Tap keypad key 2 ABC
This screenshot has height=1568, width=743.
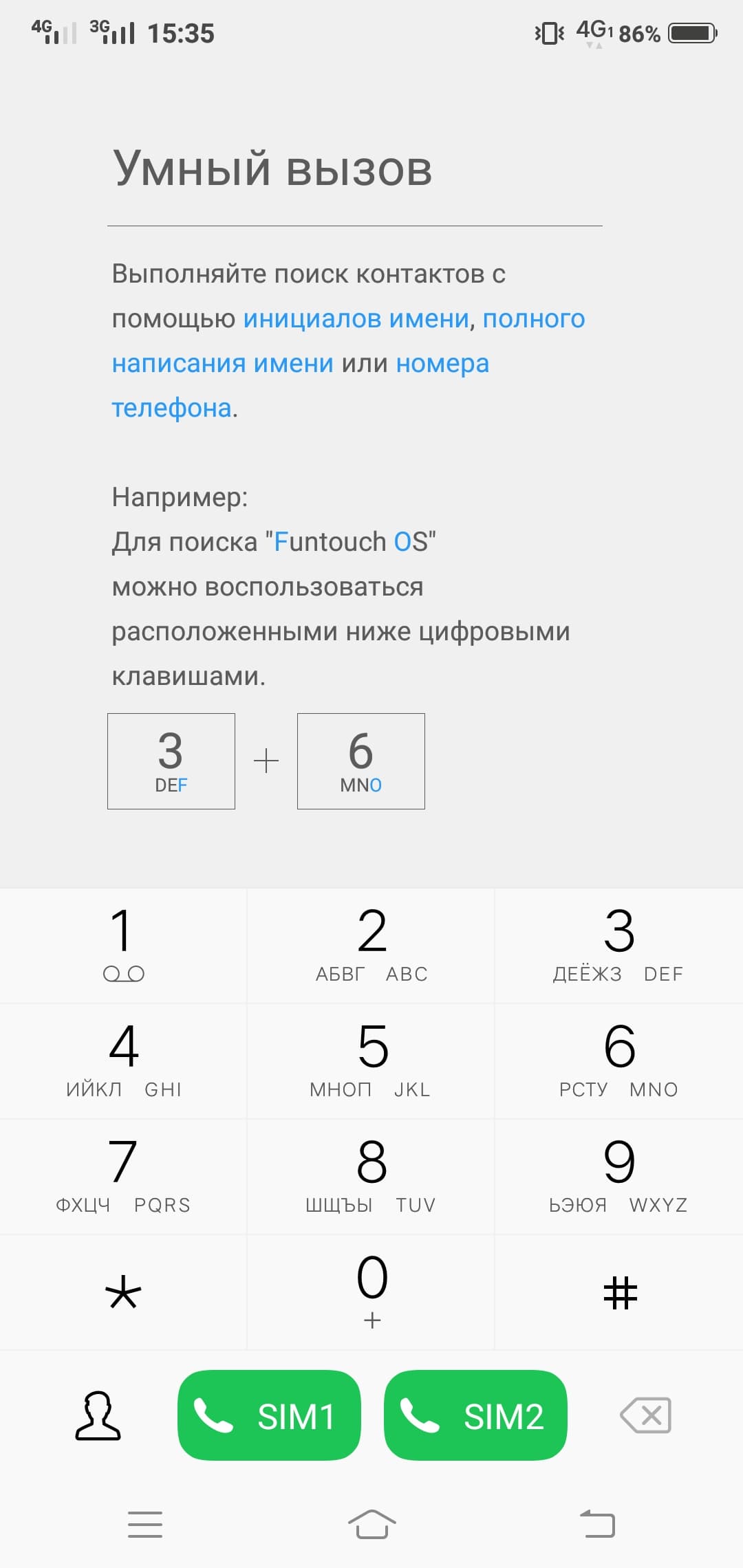(x=371, y=945)
